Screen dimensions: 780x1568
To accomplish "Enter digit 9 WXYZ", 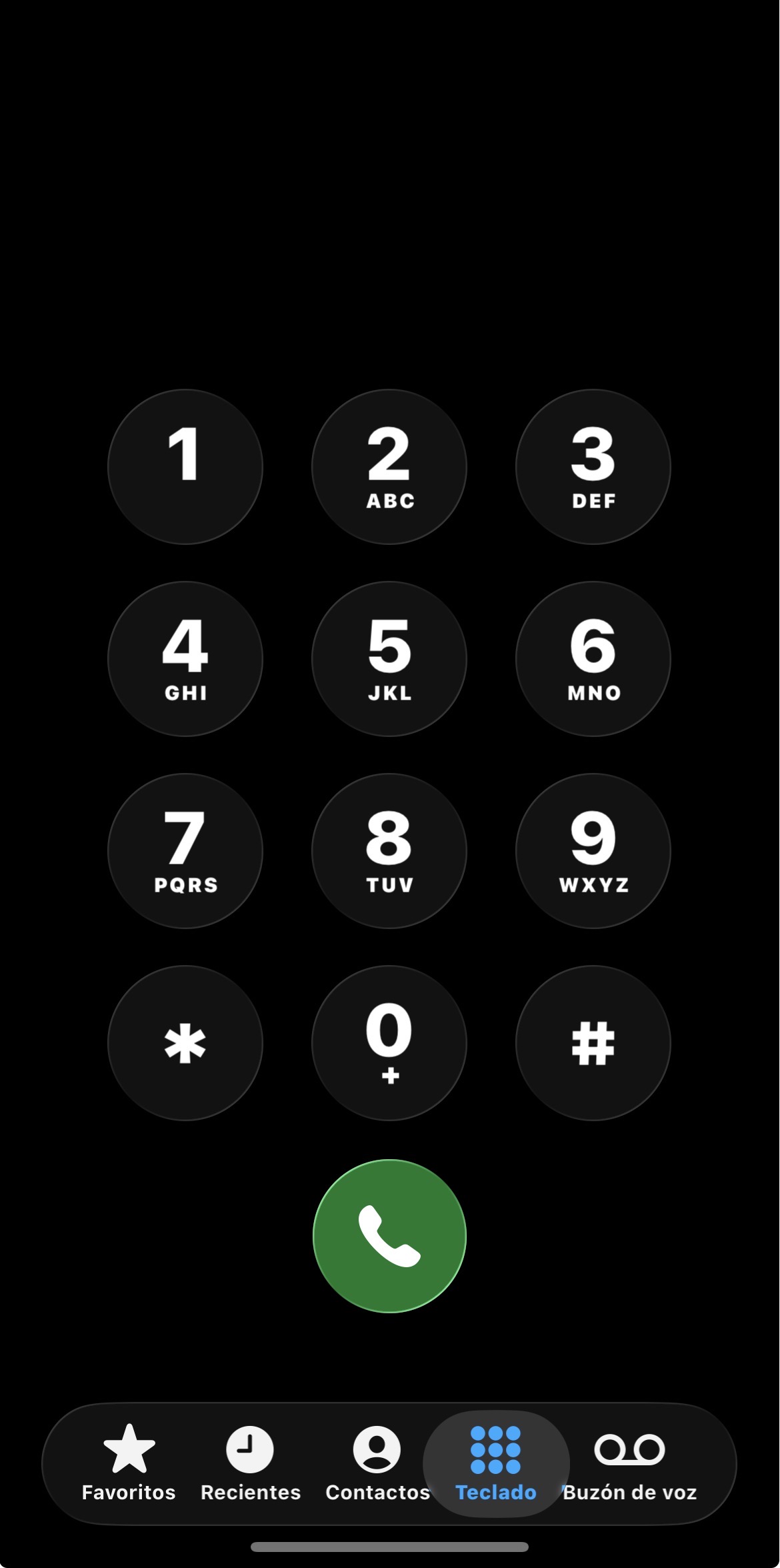I will 593,851.
